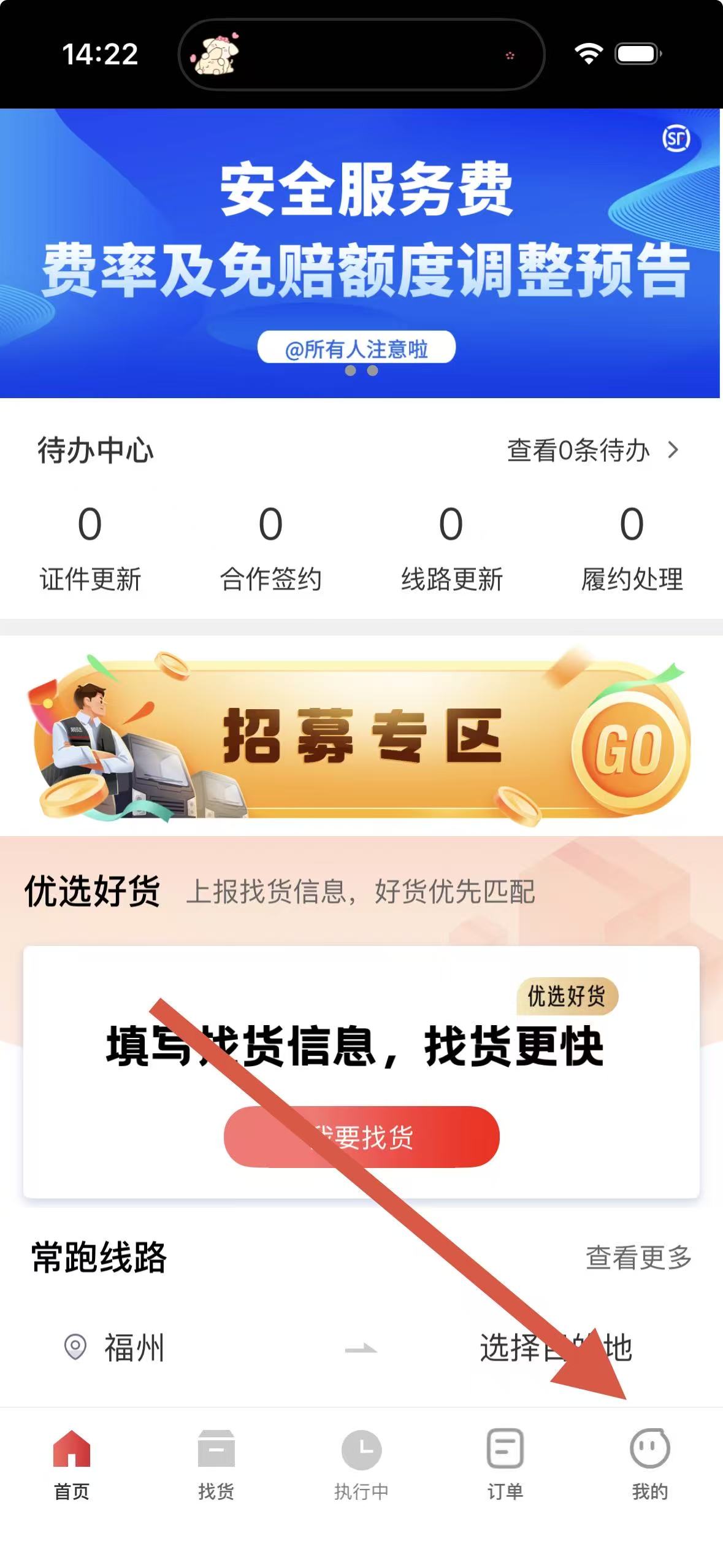Open 查看更多 for 常跑线路
Screen dimensions: 723x1568
point(638,1258)
